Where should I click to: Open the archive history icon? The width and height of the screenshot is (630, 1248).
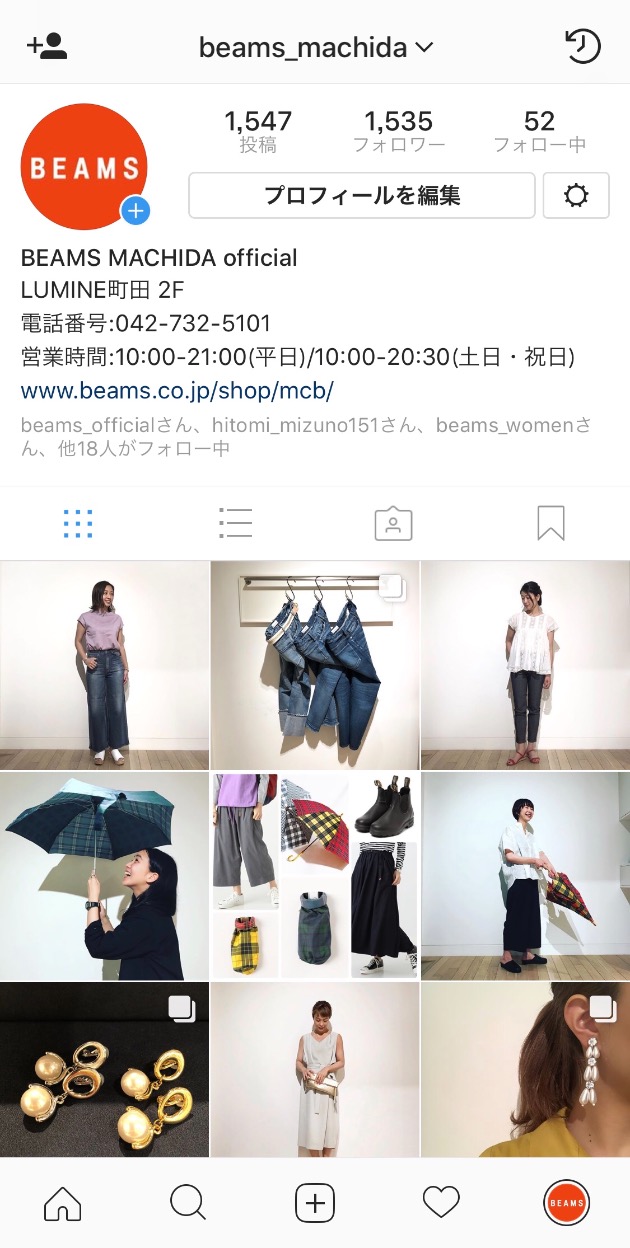pos(583,47)
